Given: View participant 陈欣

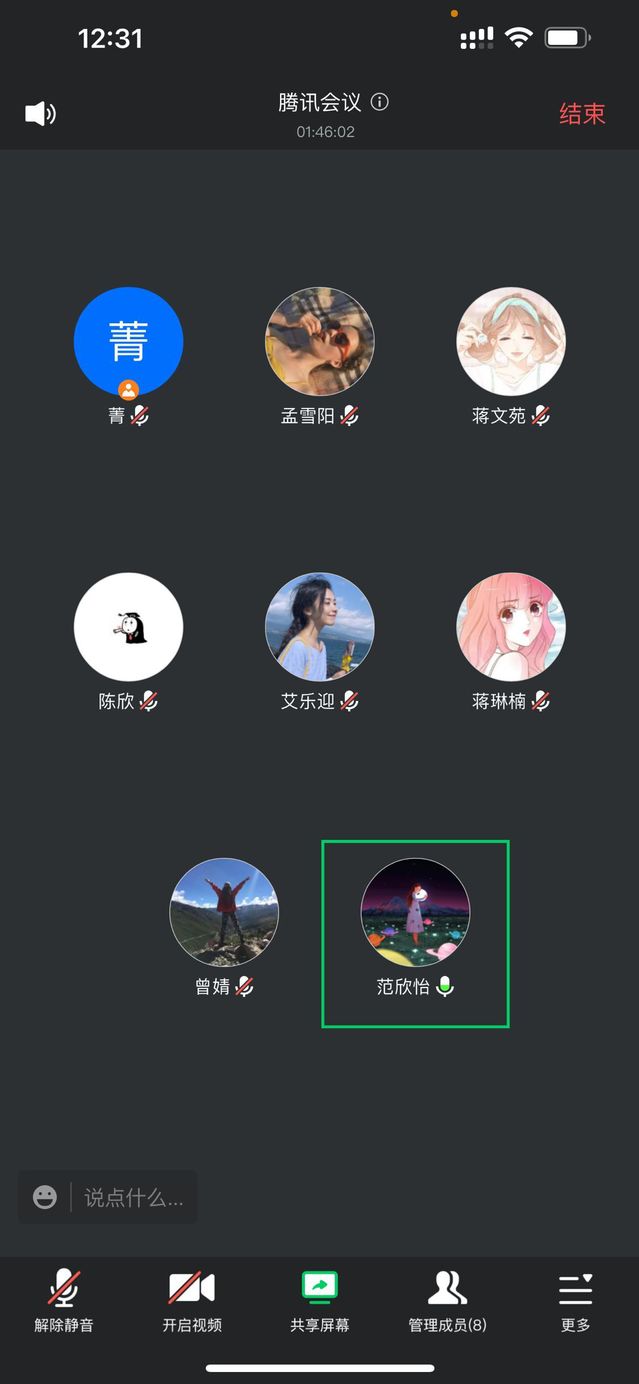Looking at the screenshot, I should [128, 627].
